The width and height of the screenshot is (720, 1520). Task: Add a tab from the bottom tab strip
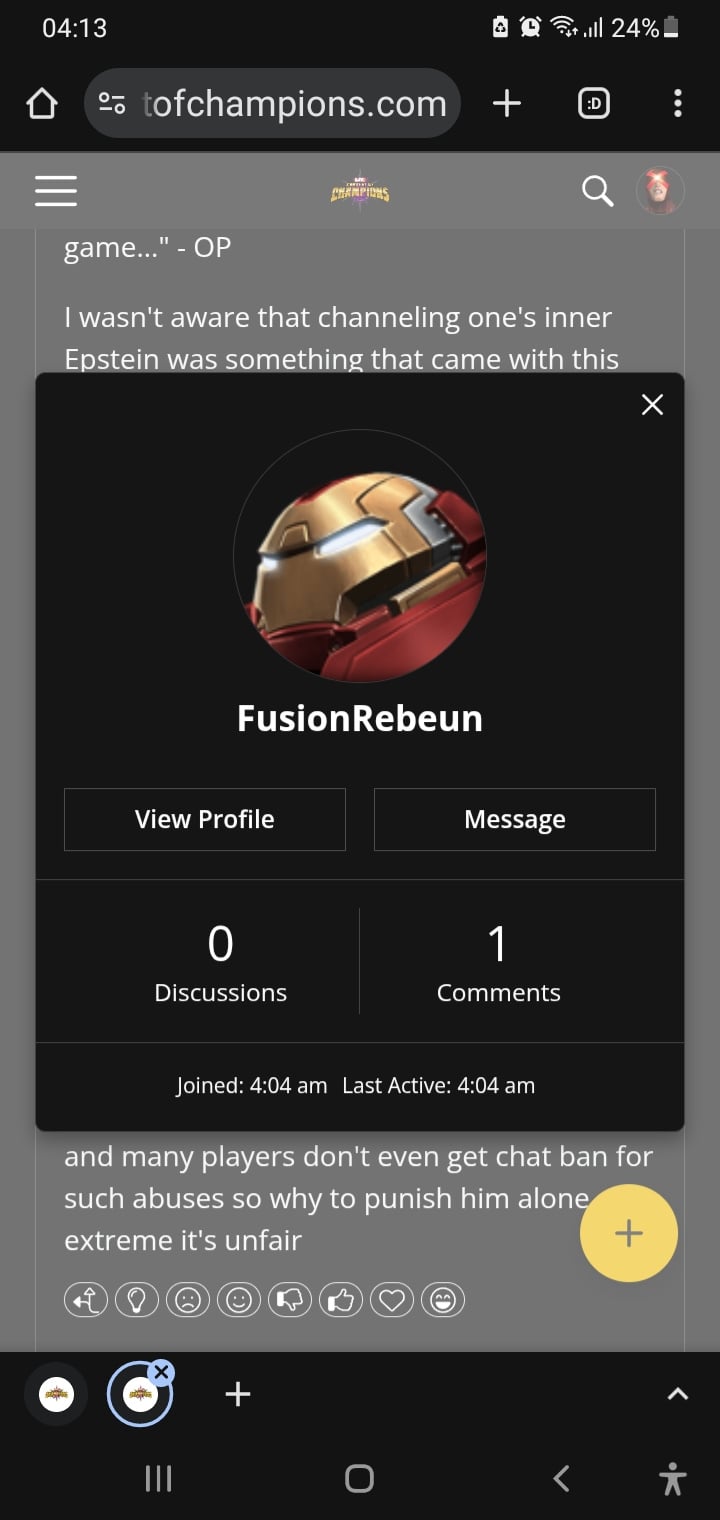238,1393
